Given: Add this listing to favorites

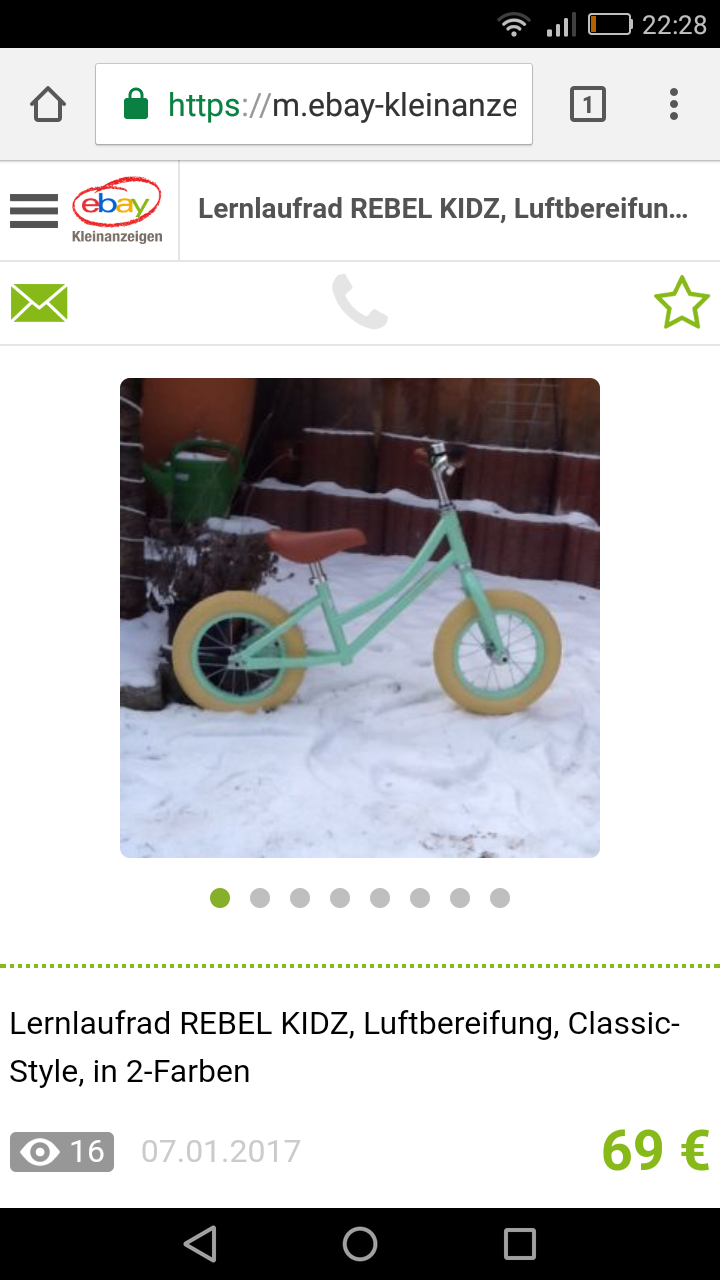Looking at the screenshot, I should pos(681,303).
